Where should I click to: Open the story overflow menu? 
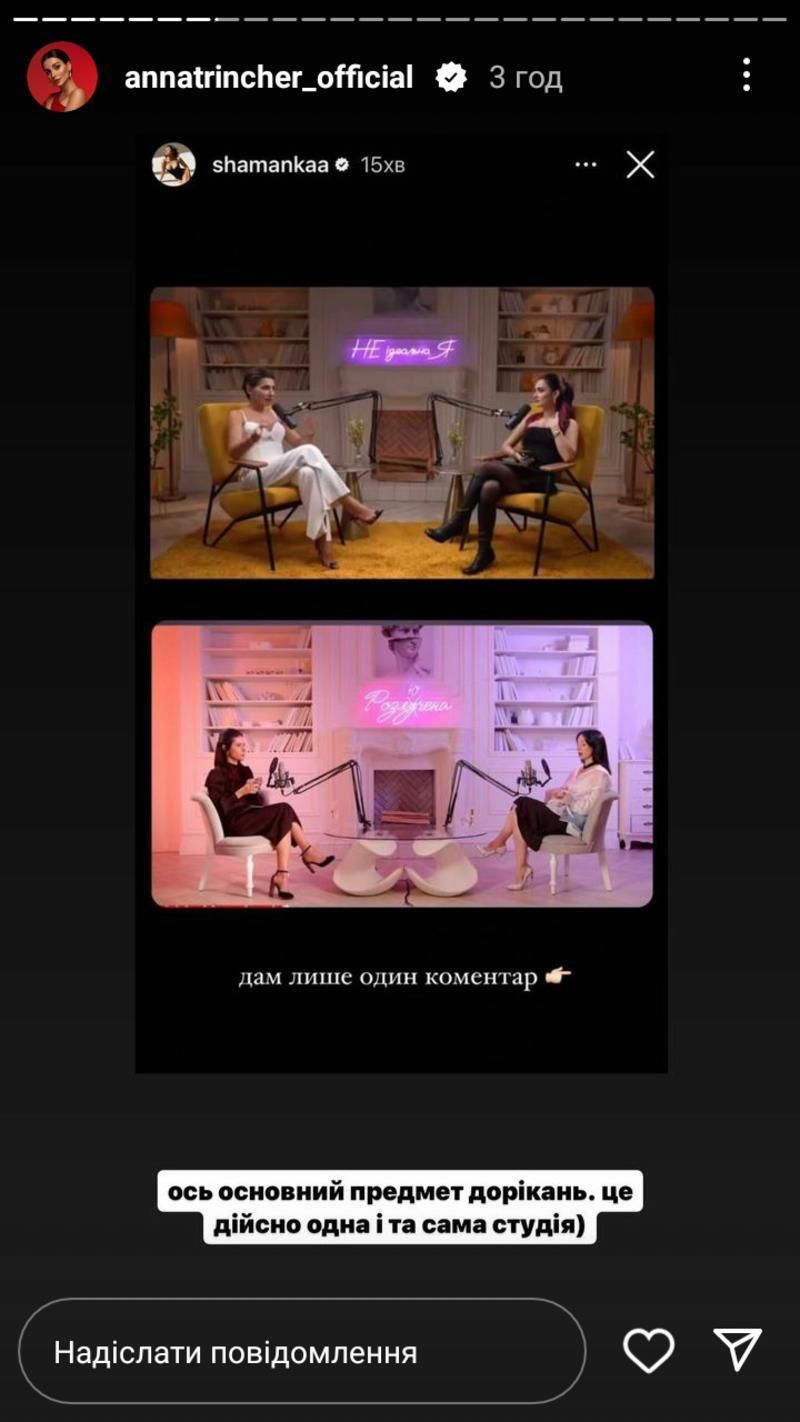746,75
